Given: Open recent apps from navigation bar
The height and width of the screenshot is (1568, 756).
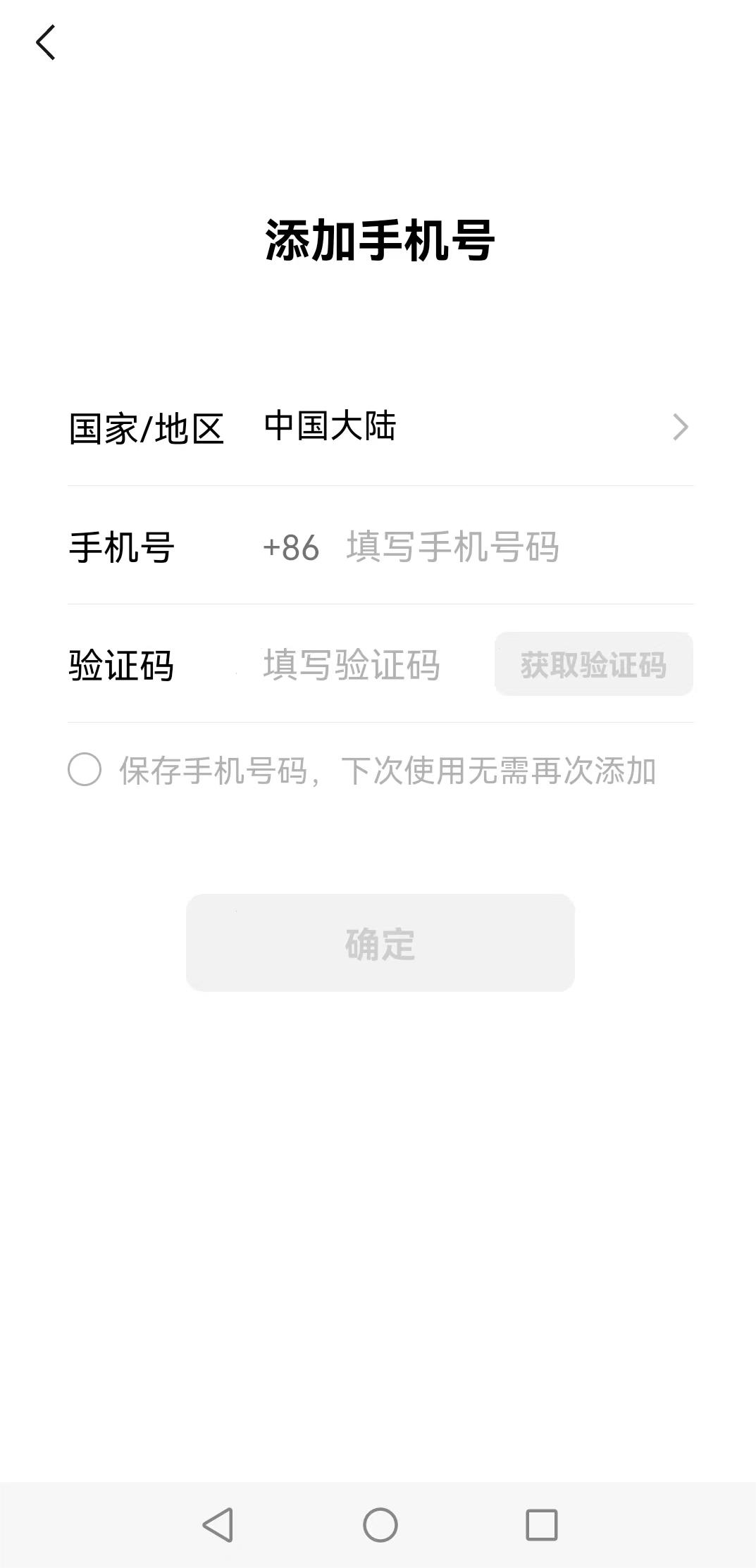Looking at the screenshot, I should coord(542,1525).
